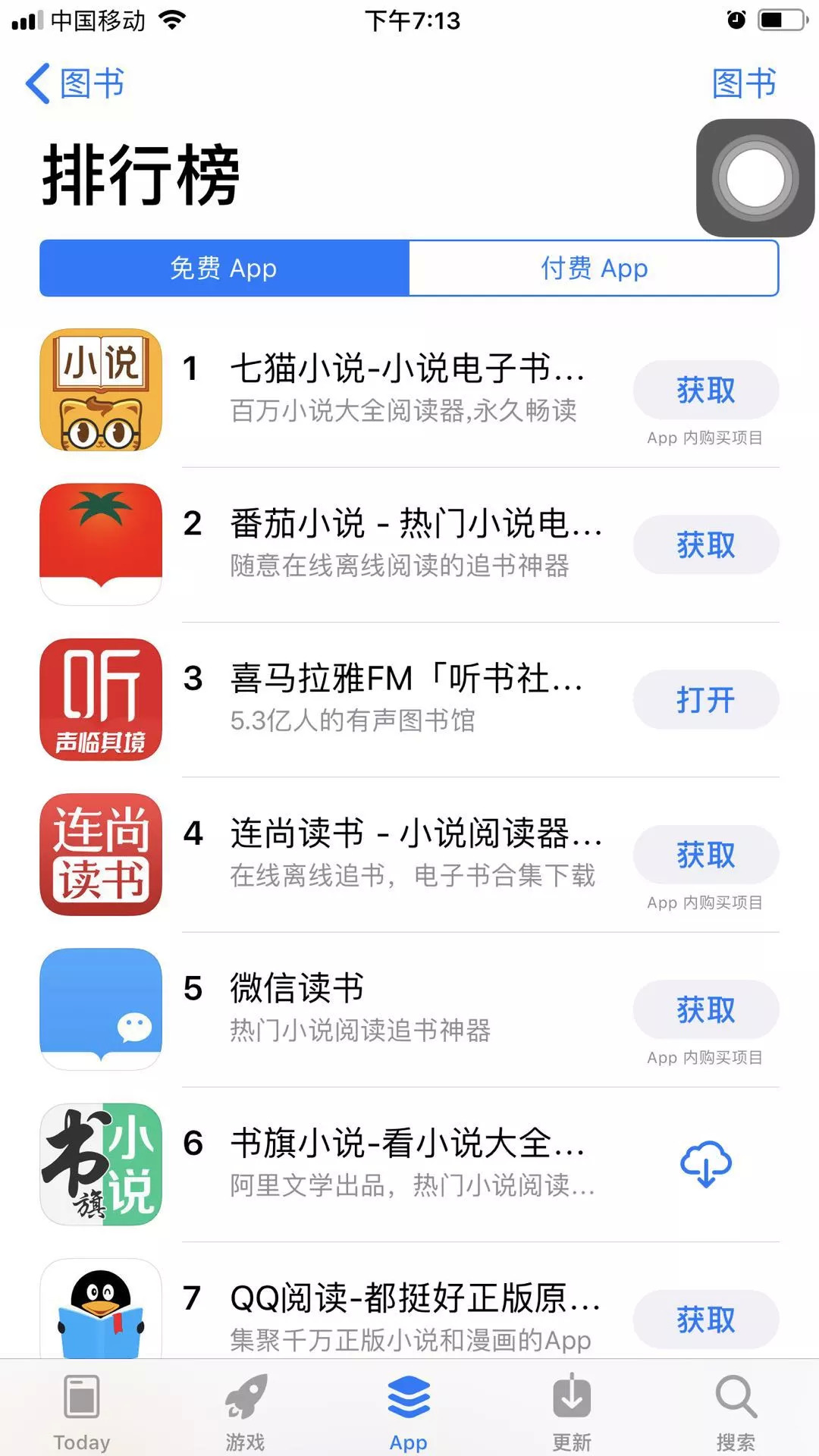Open the App tab

409,1410
